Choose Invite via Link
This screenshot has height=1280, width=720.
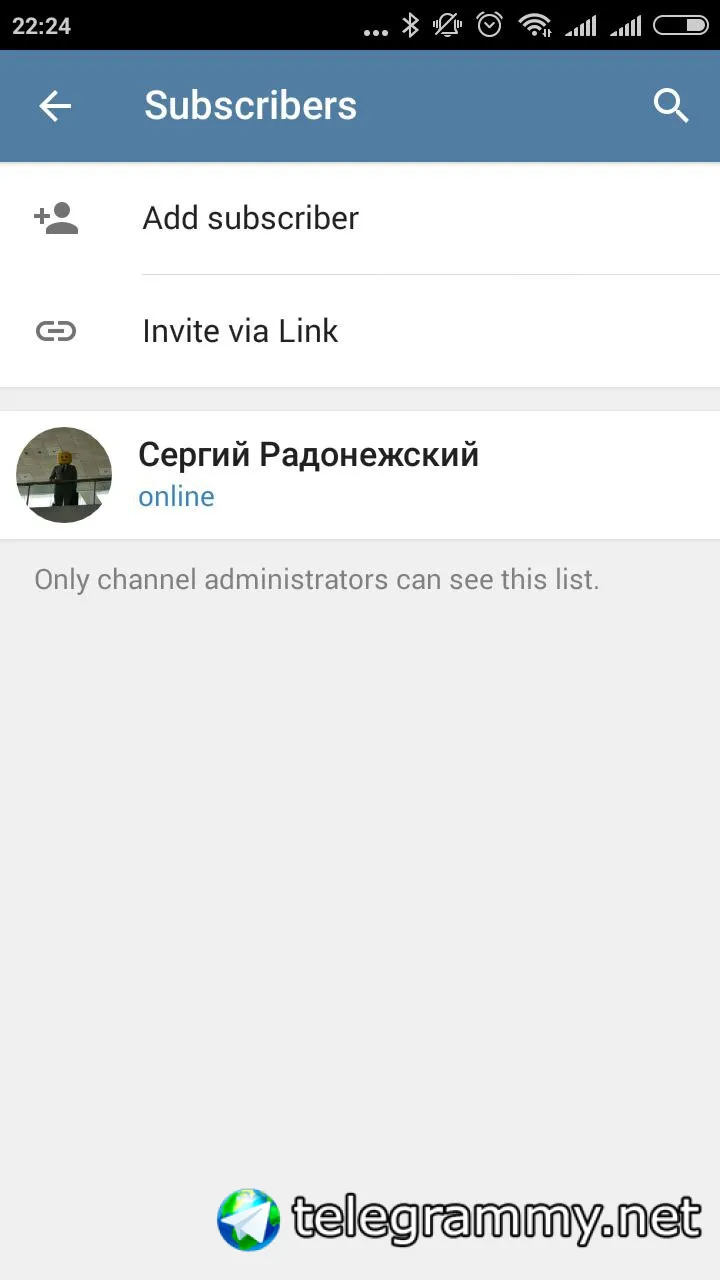tap(240, 331)
